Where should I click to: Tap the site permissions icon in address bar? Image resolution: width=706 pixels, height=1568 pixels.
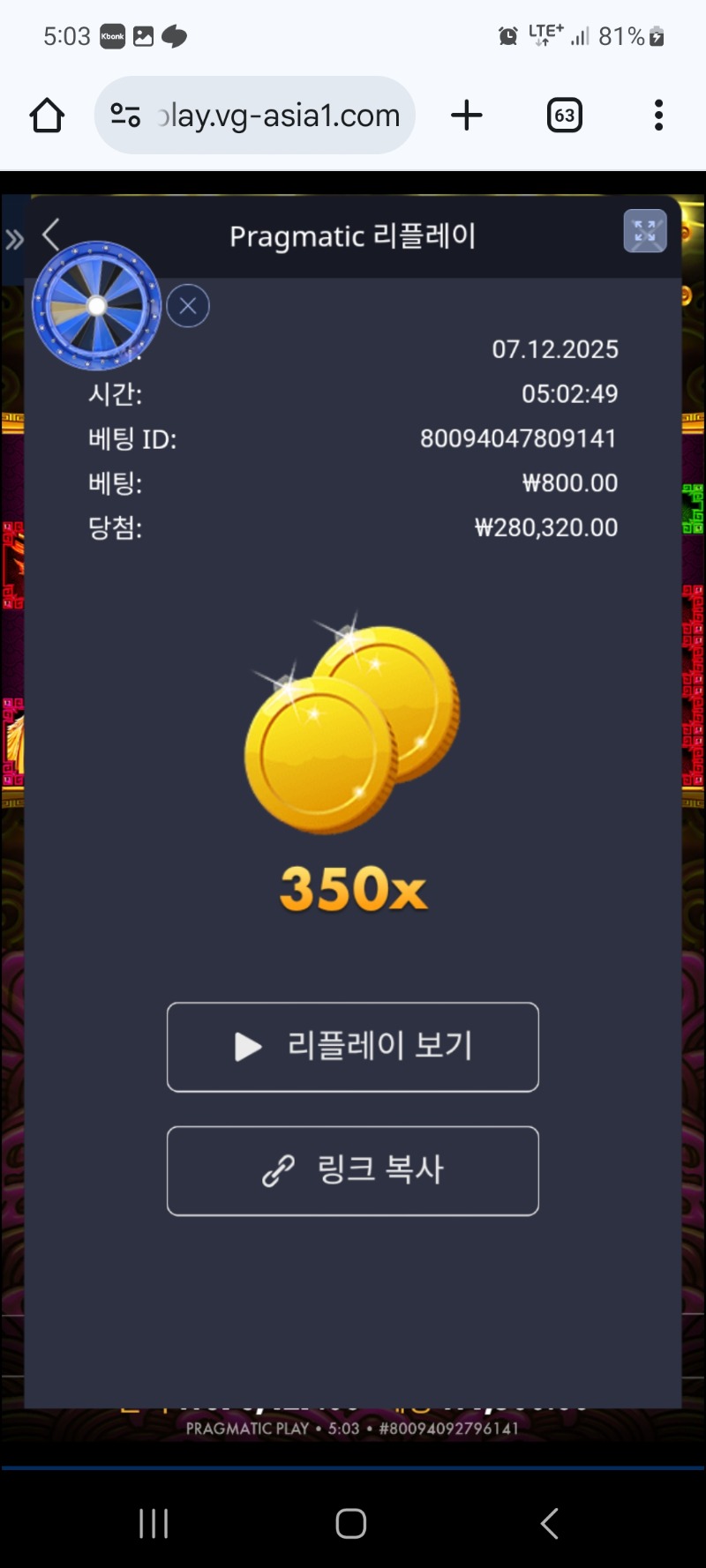[x=124, y=115]
